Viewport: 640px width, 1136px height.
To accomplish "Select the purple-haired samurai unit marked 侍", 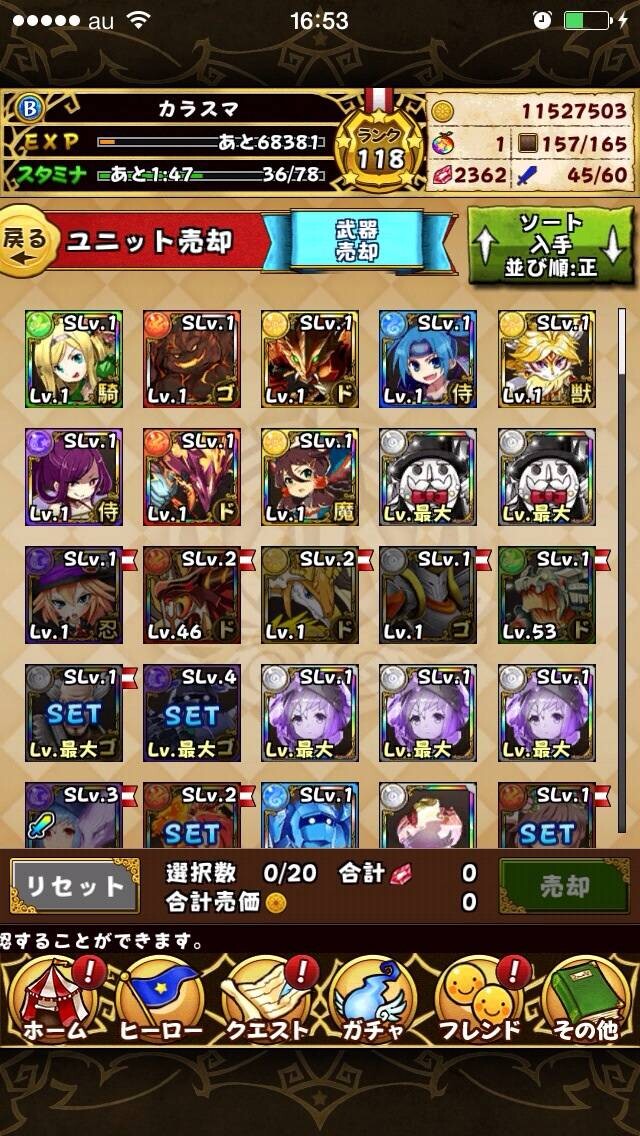I will (74, 477).
